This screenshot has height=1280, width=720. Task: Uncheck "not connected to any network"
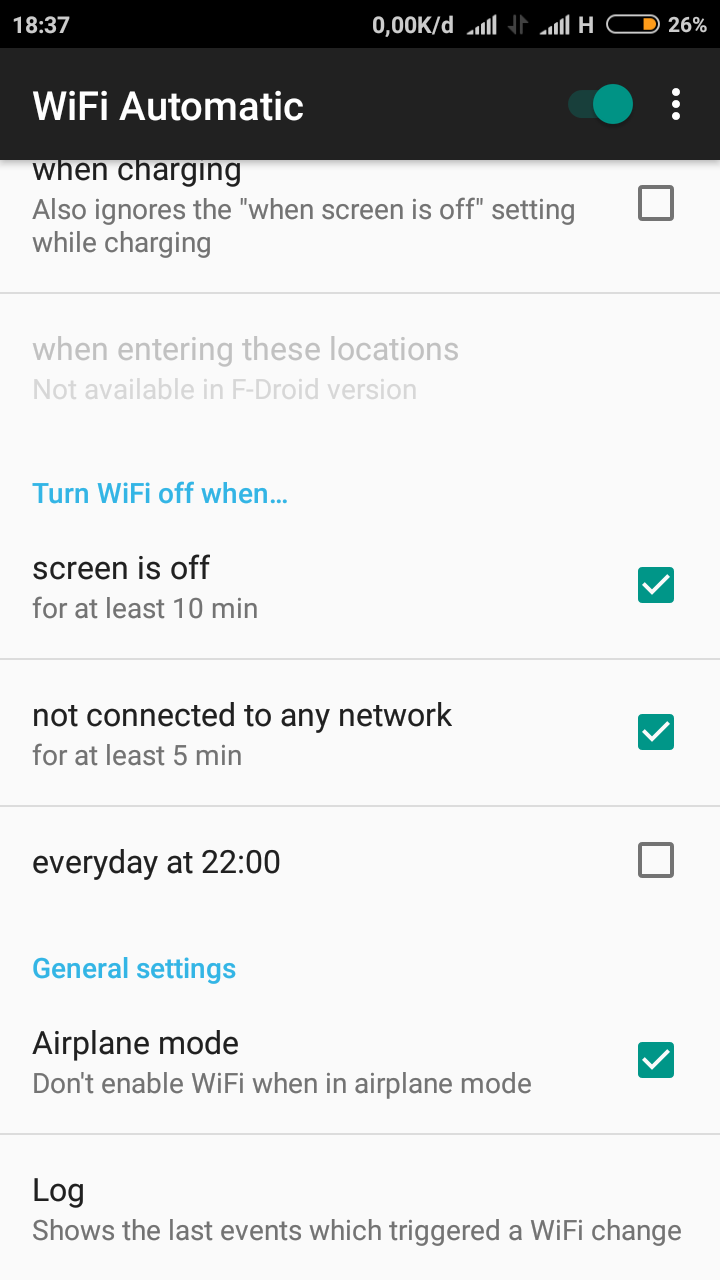(656, 732)
